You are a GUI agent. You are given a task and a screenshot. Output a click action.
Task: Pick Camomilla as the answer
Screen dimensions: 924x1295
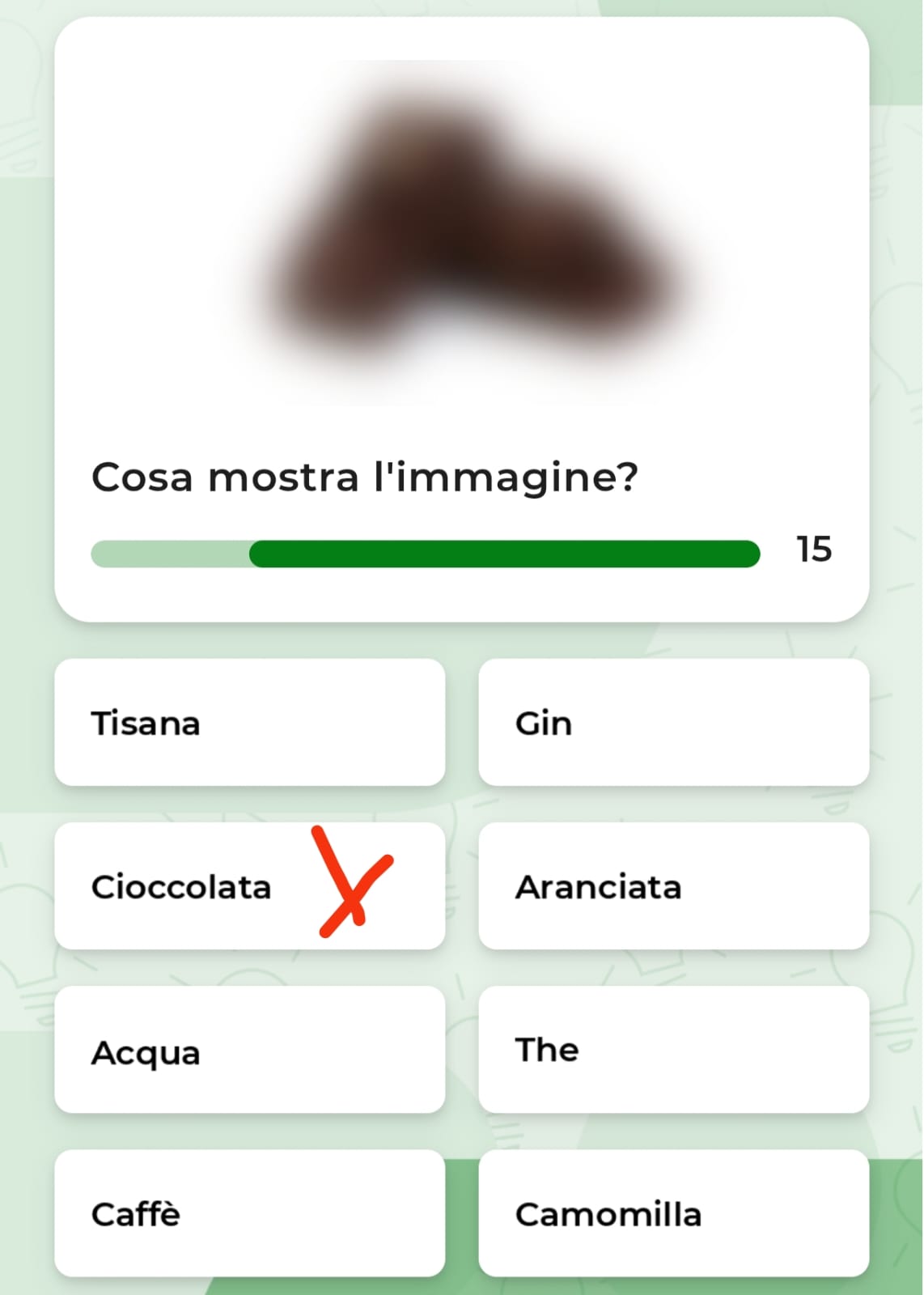click(x=673, y=1213)
